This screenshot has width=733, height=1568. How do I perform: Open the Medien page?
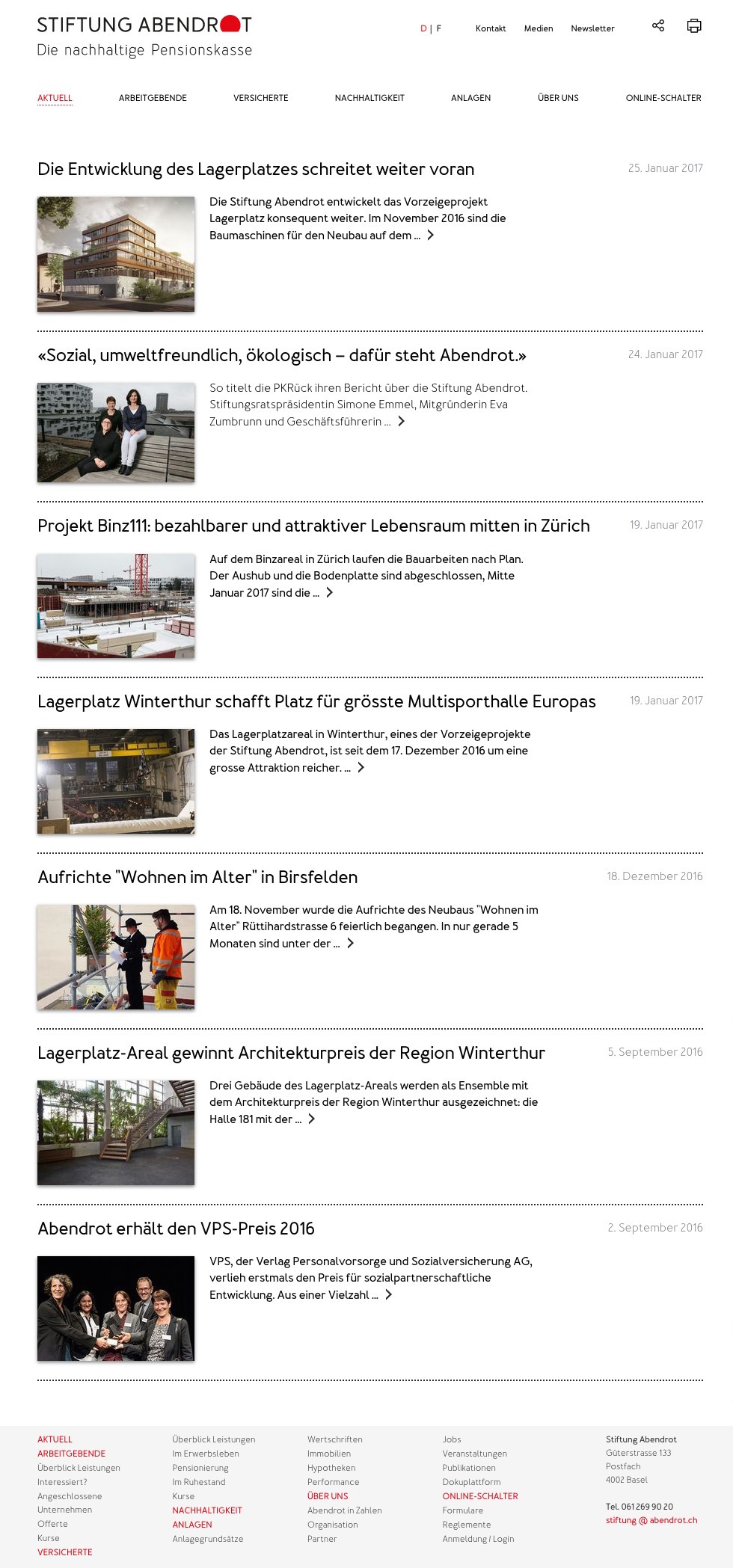tap(539, 28)
